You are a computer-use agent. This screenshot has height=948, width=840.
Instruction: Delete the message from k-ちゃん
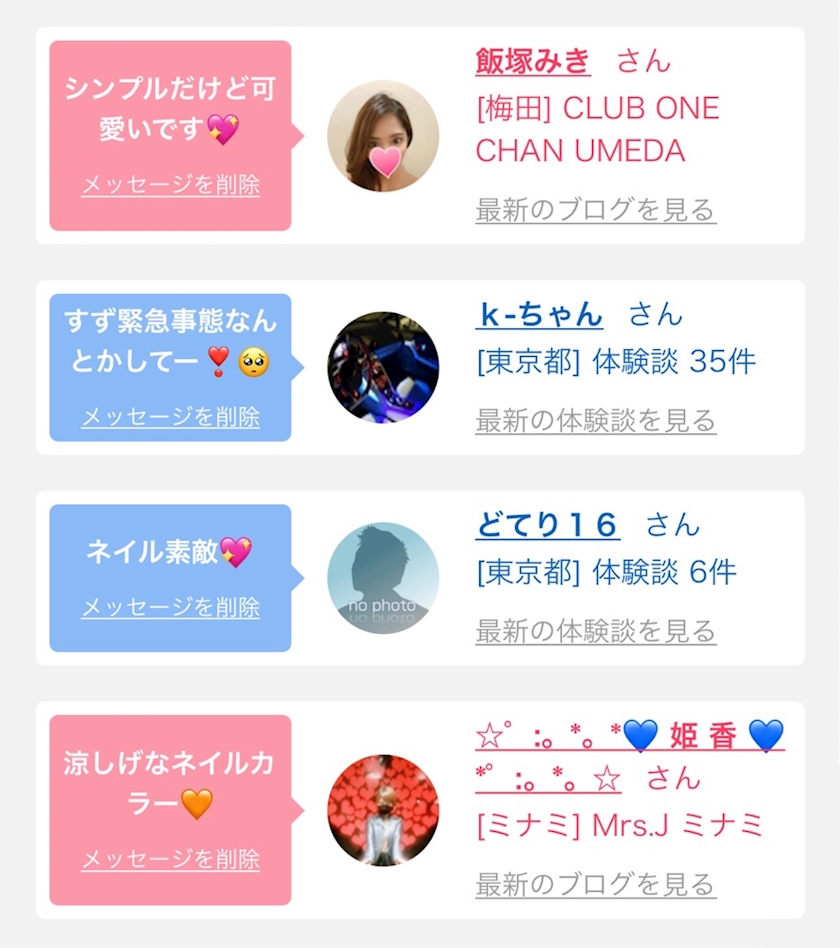[171, 417]
